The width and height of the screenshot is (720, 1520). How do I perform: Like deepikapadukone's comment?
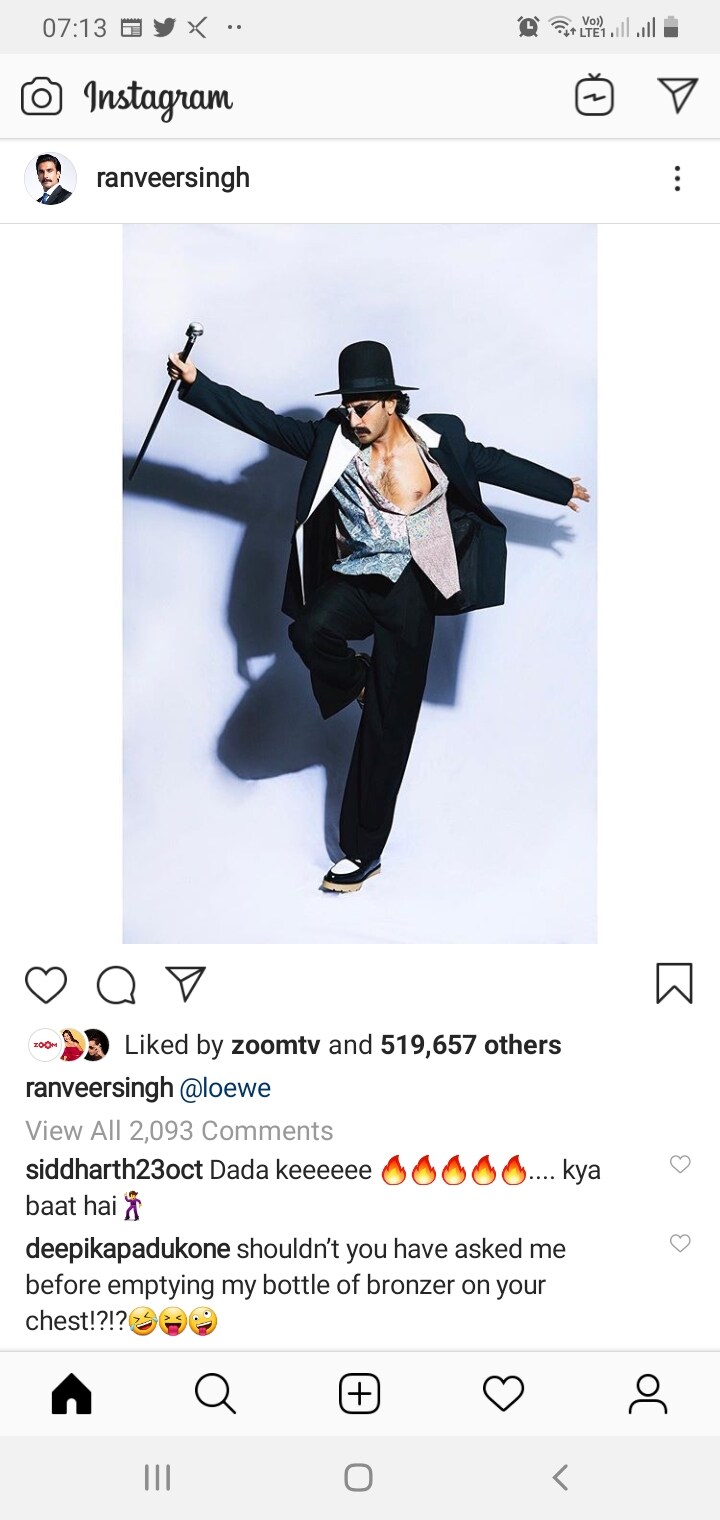click(x=680, y=1243)
